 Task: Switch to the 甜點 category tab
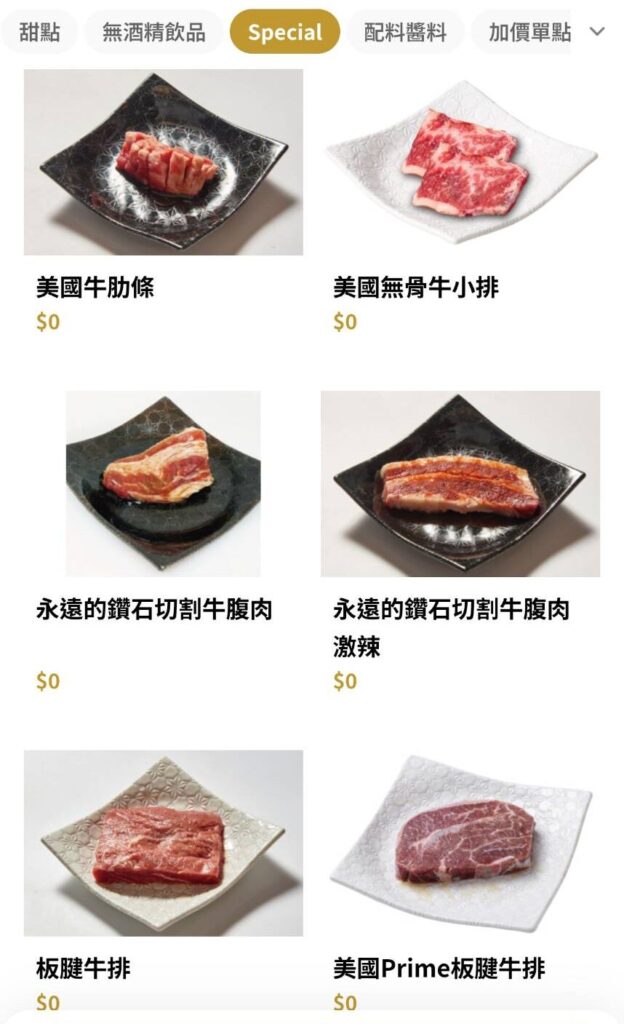(x=39, y=31)
